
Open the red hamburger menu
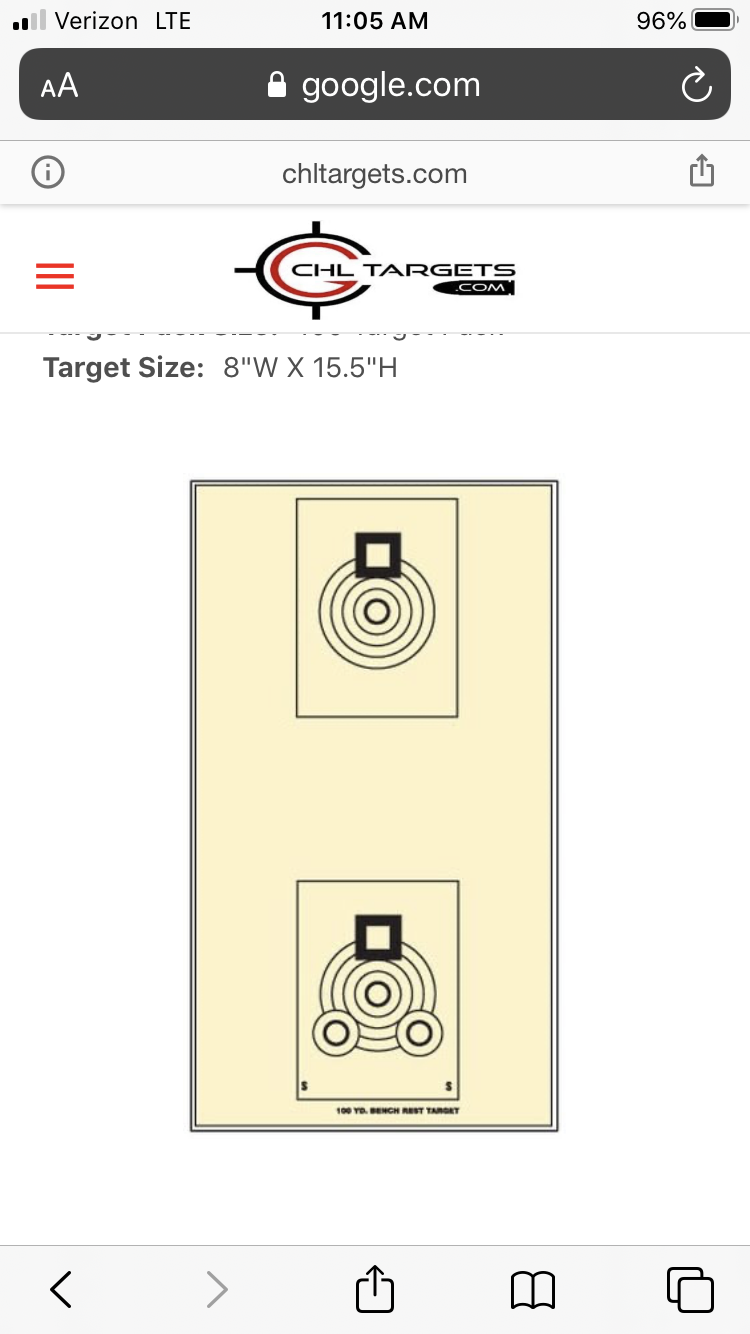55,276
